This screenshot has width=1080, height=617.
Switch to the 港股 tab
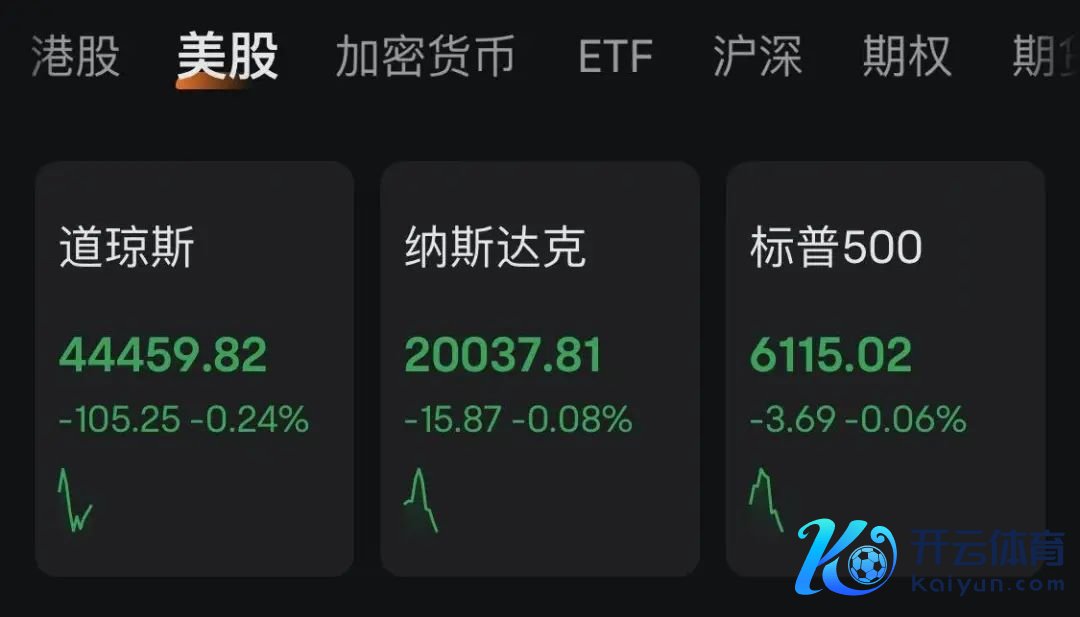[75, 56]
